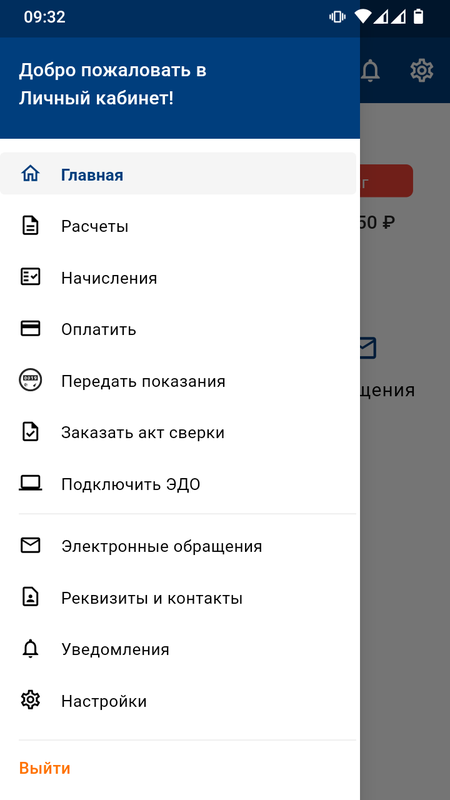Viewport: 450px width, 800px height.
Task: Open Заказать акт сверки
Action: pyautogui.click(x=178, y=432)
